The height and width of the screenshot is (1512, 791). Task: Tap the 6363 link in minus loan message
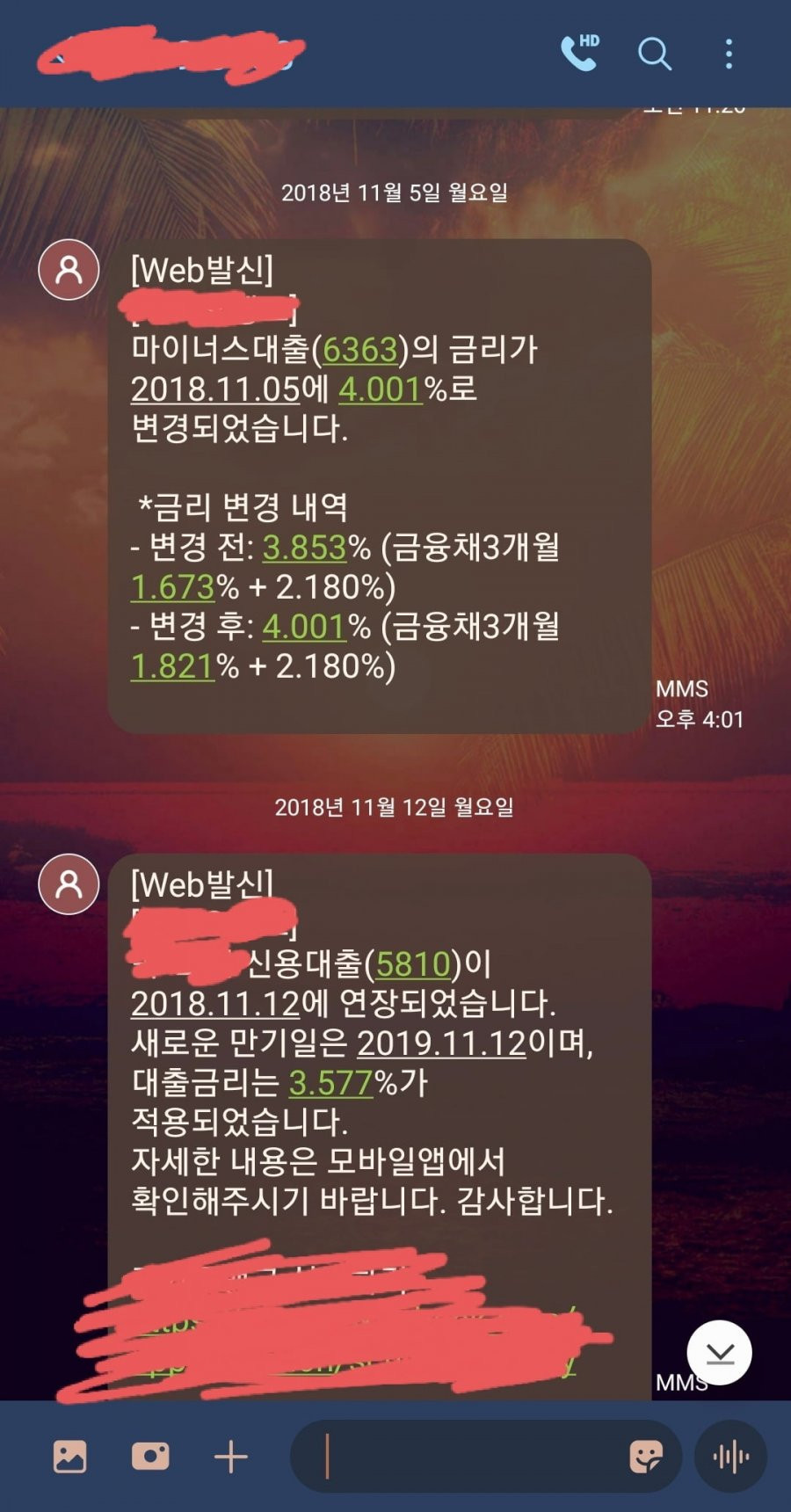(360, 350)
